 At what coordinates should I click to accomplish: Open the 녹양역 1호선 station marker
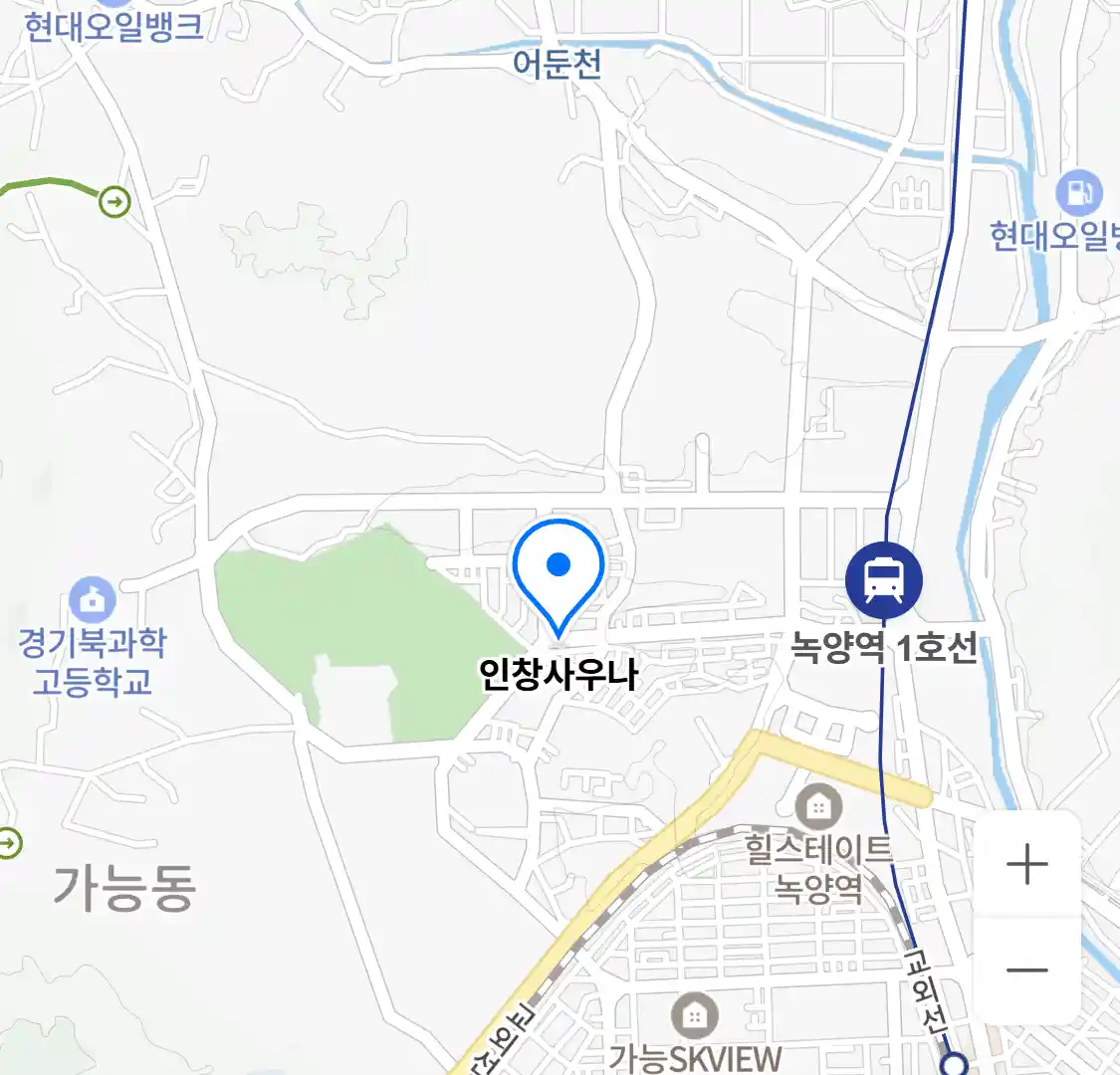coord(883,579)
